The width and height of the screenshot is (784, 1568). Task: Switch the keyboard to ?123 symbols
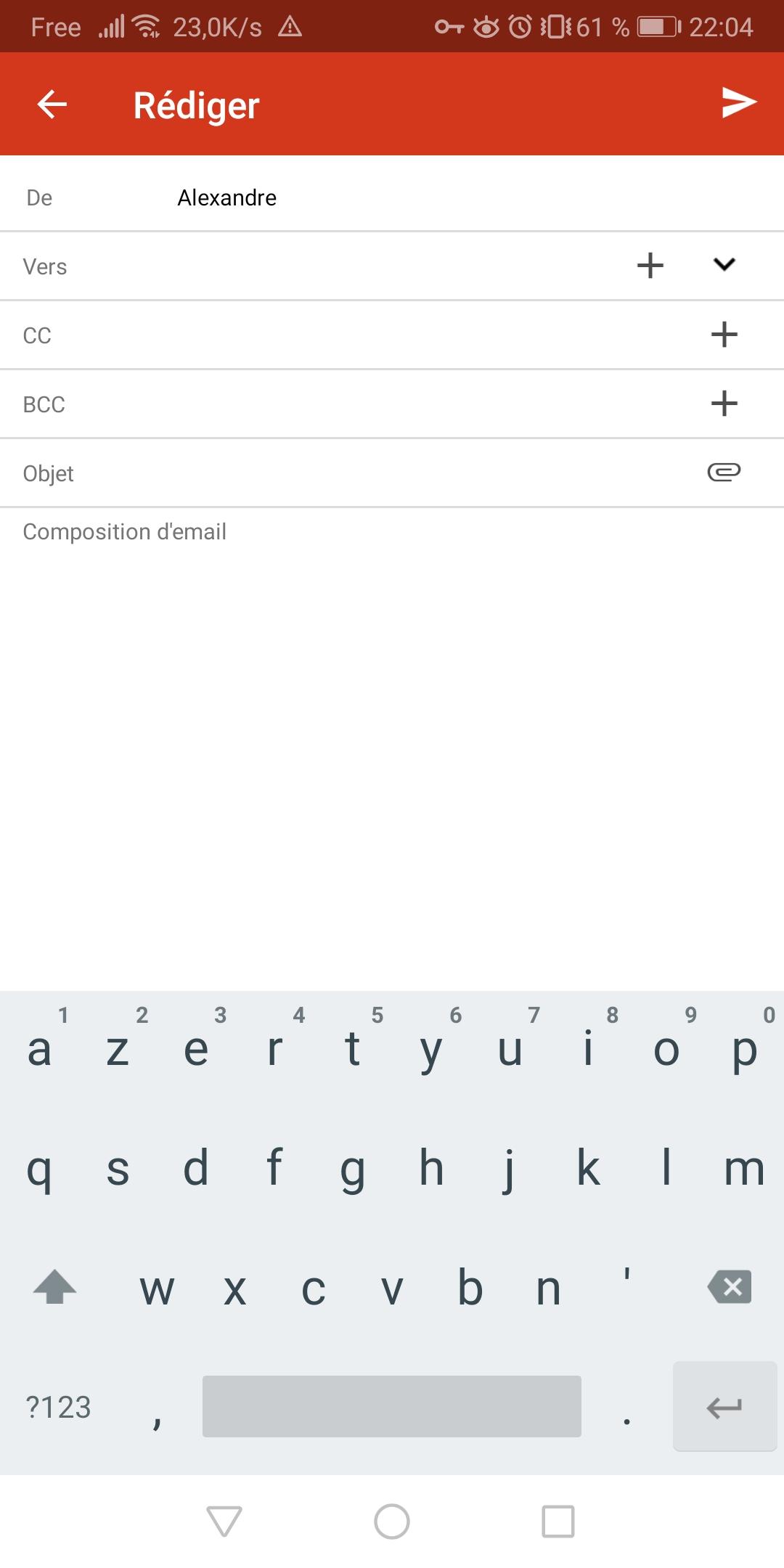(x=58, y=1407)
